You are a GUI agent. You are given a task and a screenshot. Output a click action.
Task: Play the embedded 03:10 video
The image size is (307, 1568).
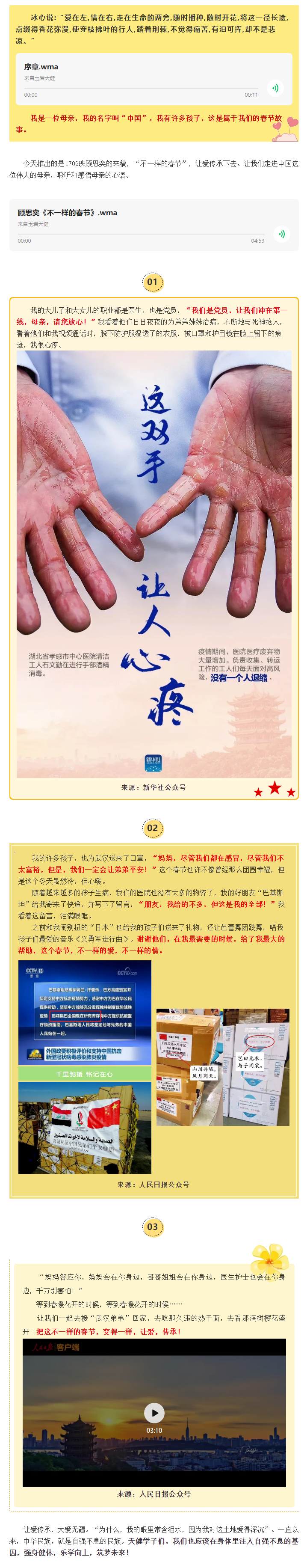click(154, 1411)
